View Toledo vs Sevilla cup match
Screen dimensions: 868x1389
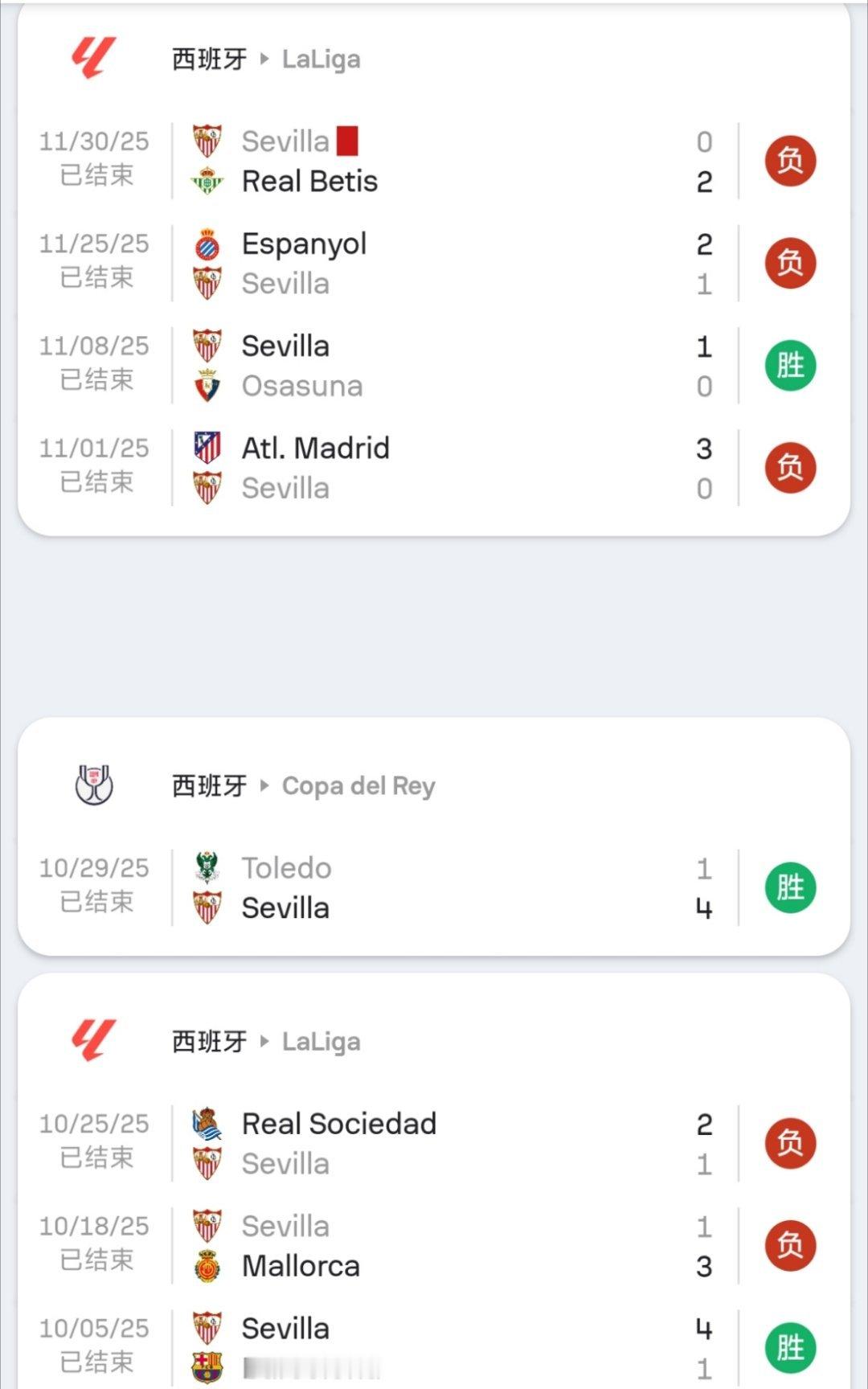434,888
